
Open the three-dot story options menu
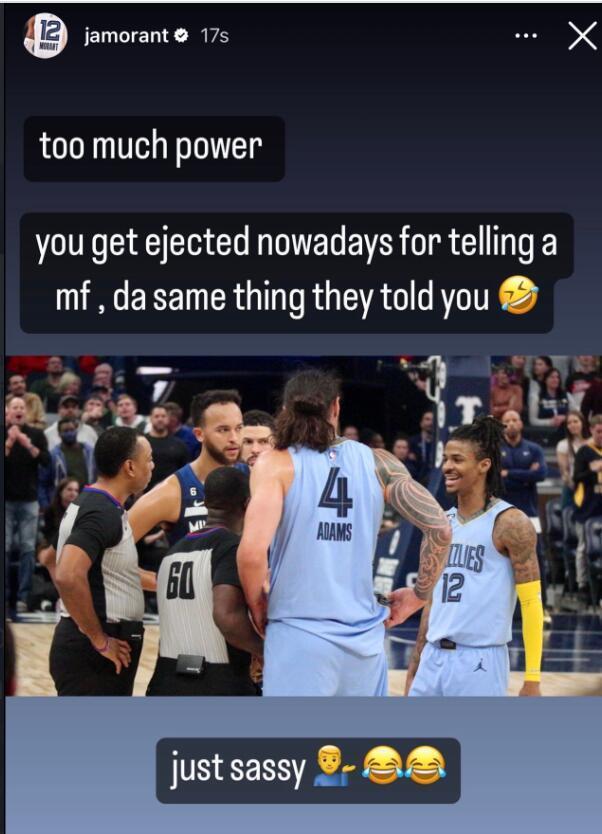[525, 35]
